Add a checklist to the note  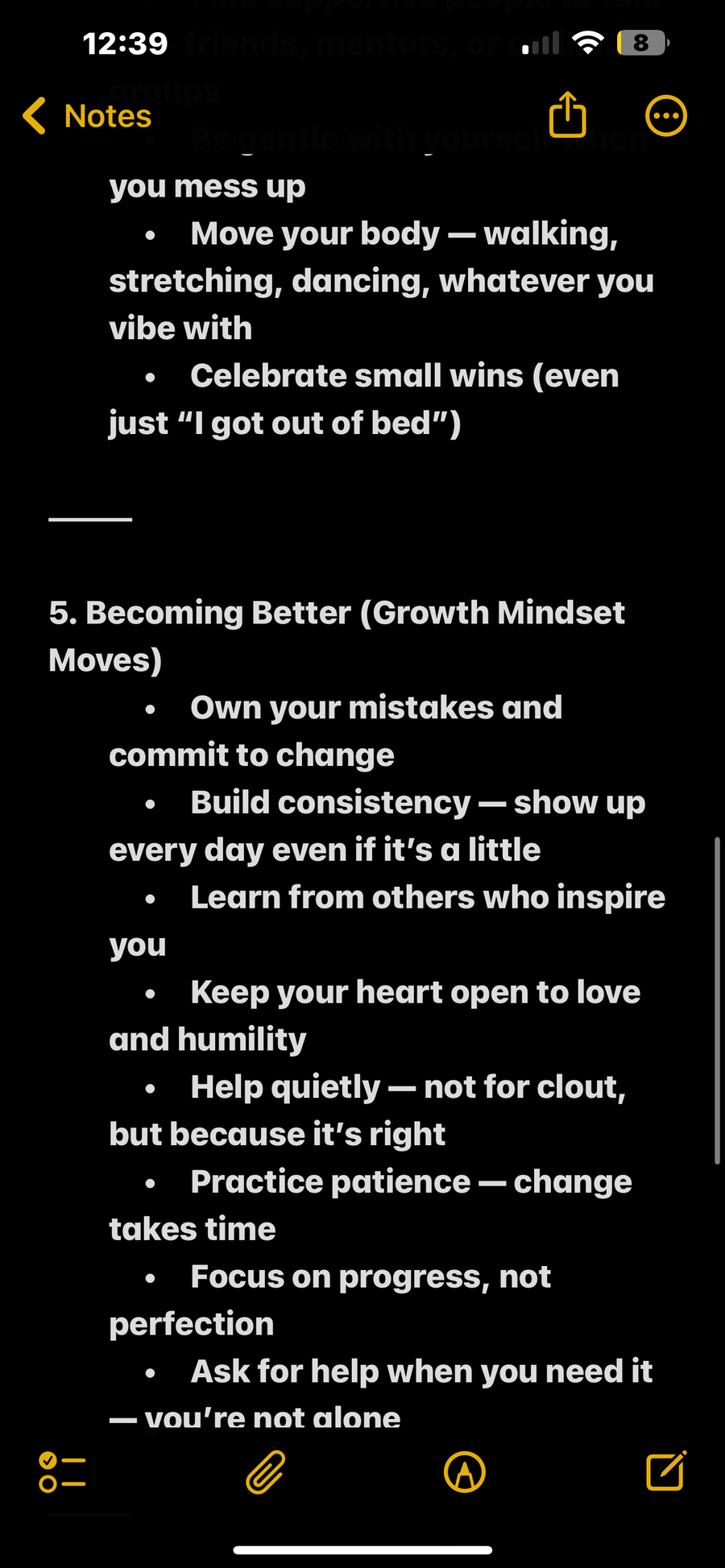[x=62, y=1472]
